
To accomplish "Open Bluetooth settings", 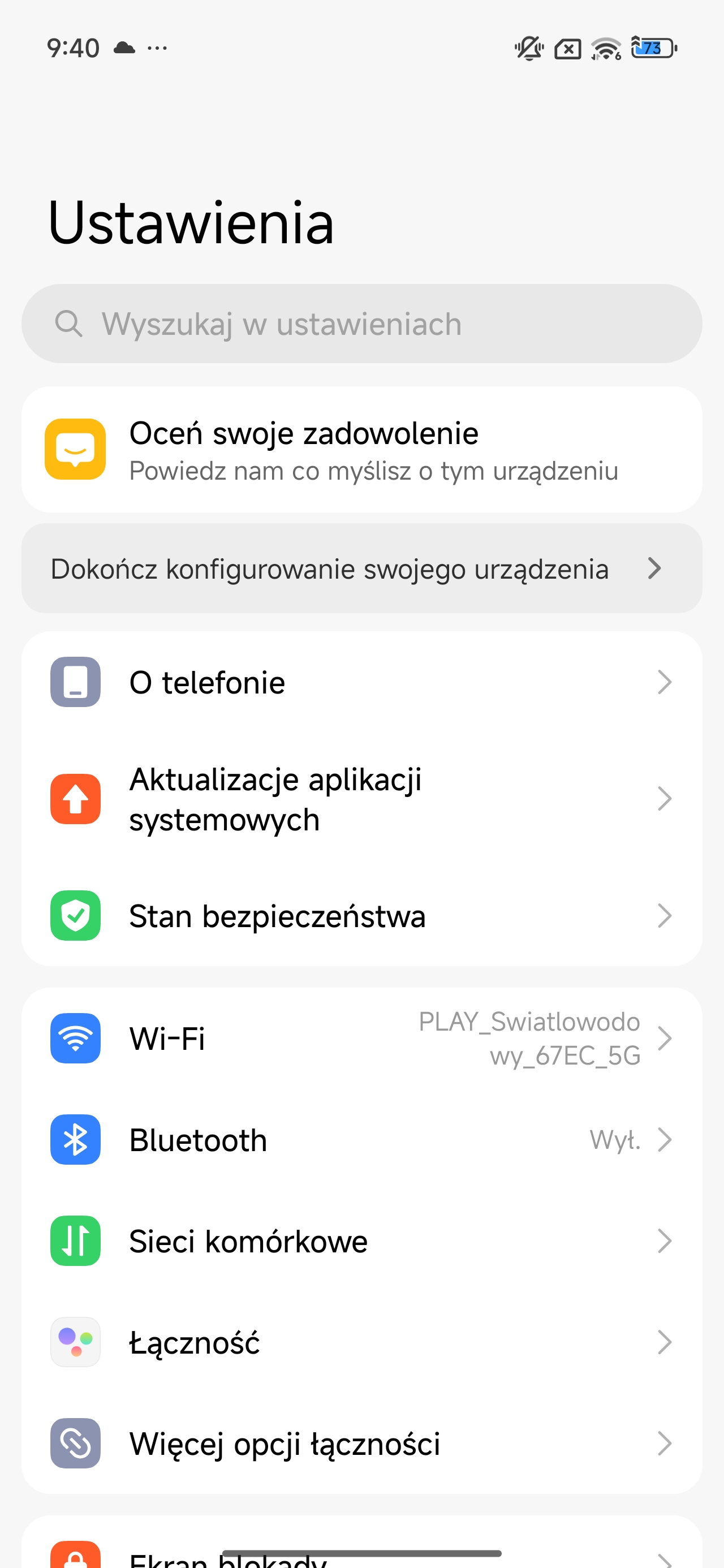I will point(361,1139).
